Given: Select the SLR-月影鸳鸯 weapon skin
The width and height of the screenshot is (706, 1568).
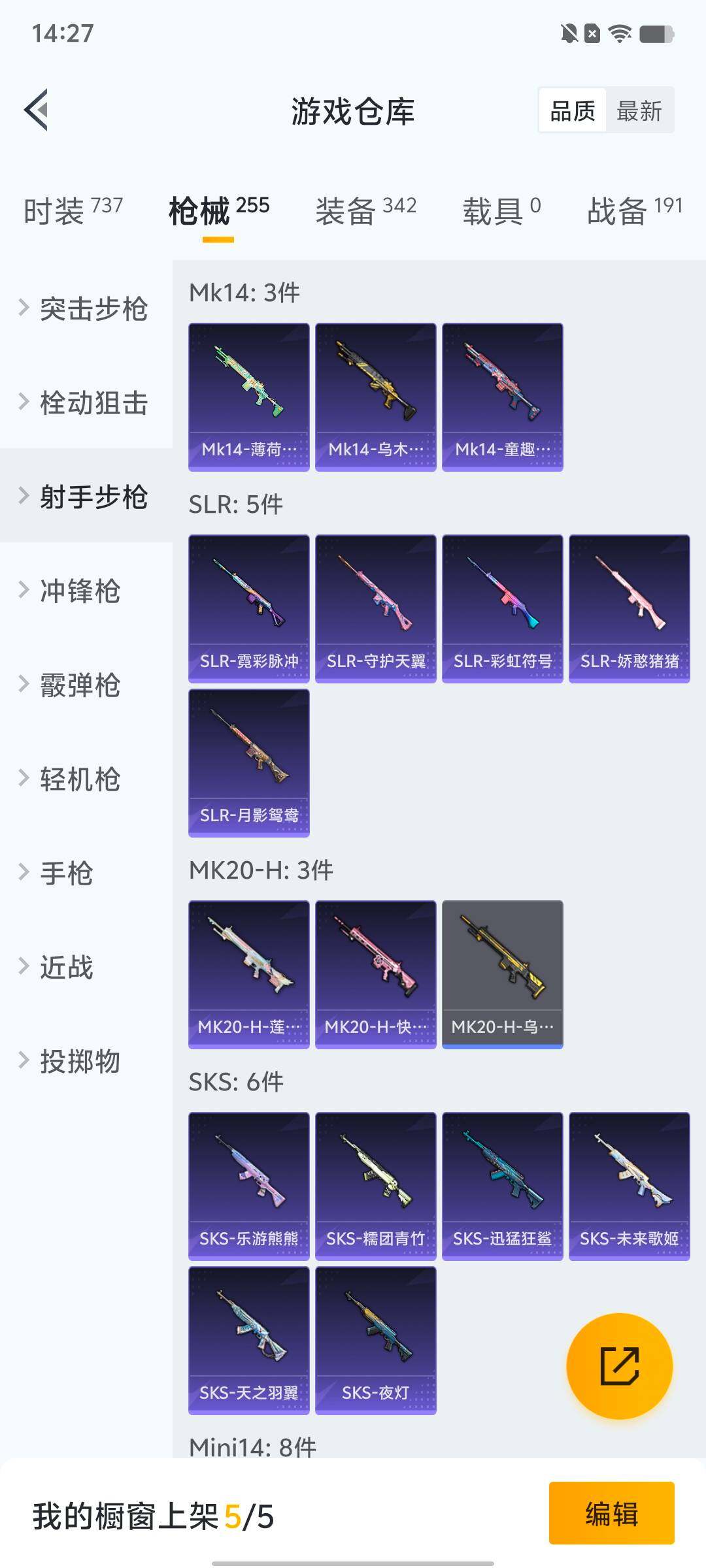Looking at the screenshot, I should [x=248, y=762].
